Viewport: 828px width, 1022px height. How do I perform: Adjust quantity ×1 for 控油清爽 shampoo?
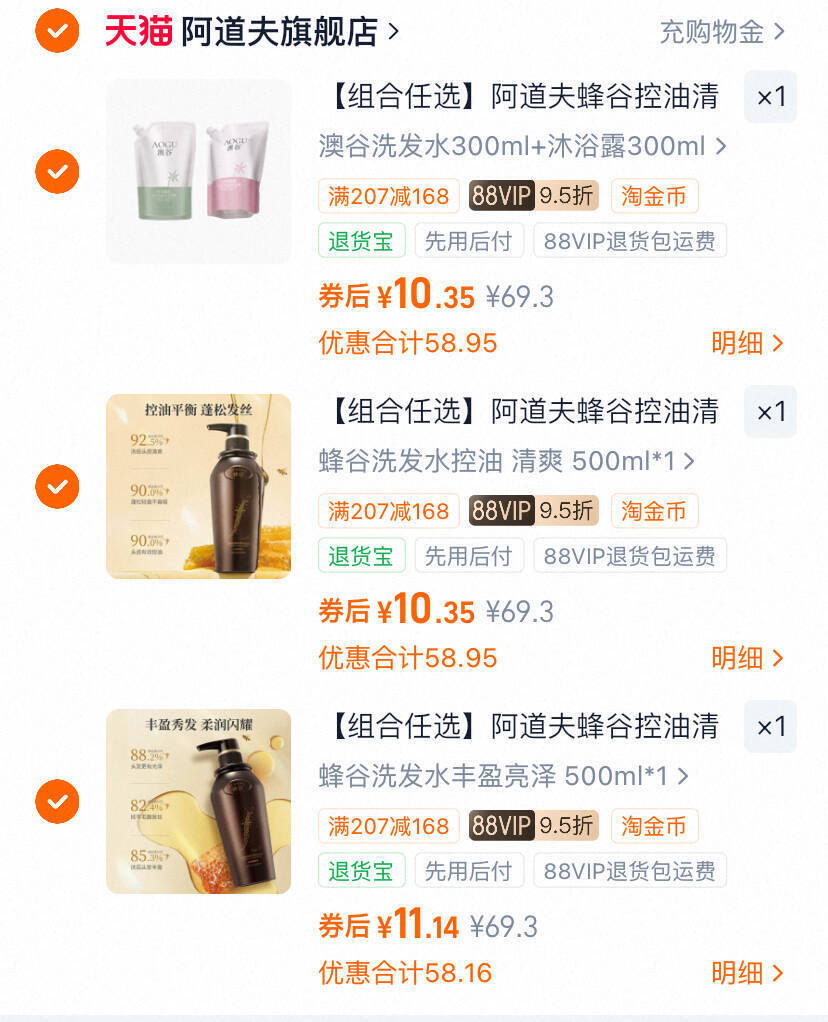[770, 412]
